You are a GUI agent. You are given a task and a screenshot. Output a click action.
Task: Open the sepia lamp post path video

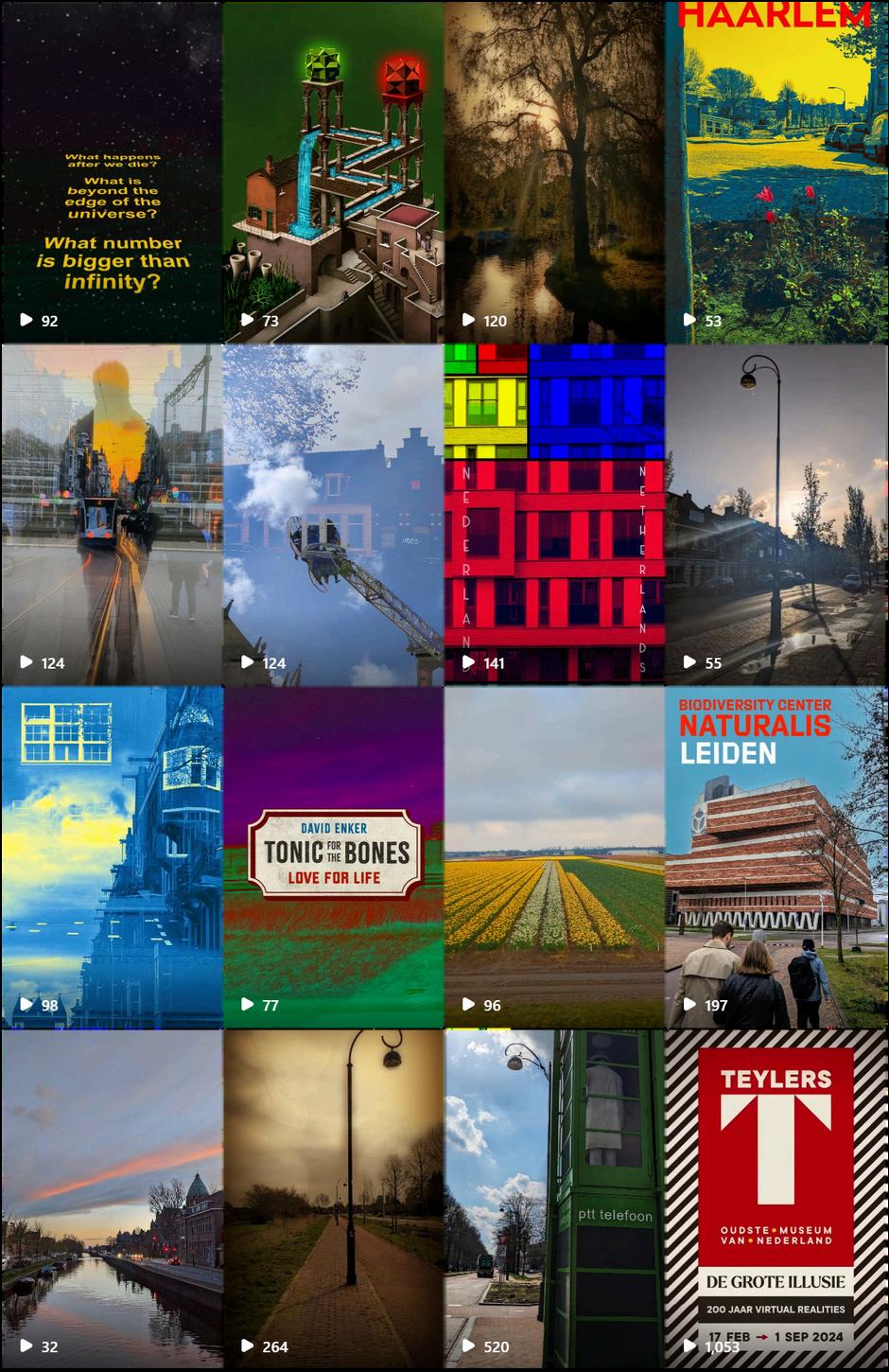pyautogui.click(x=333, y=1200)
